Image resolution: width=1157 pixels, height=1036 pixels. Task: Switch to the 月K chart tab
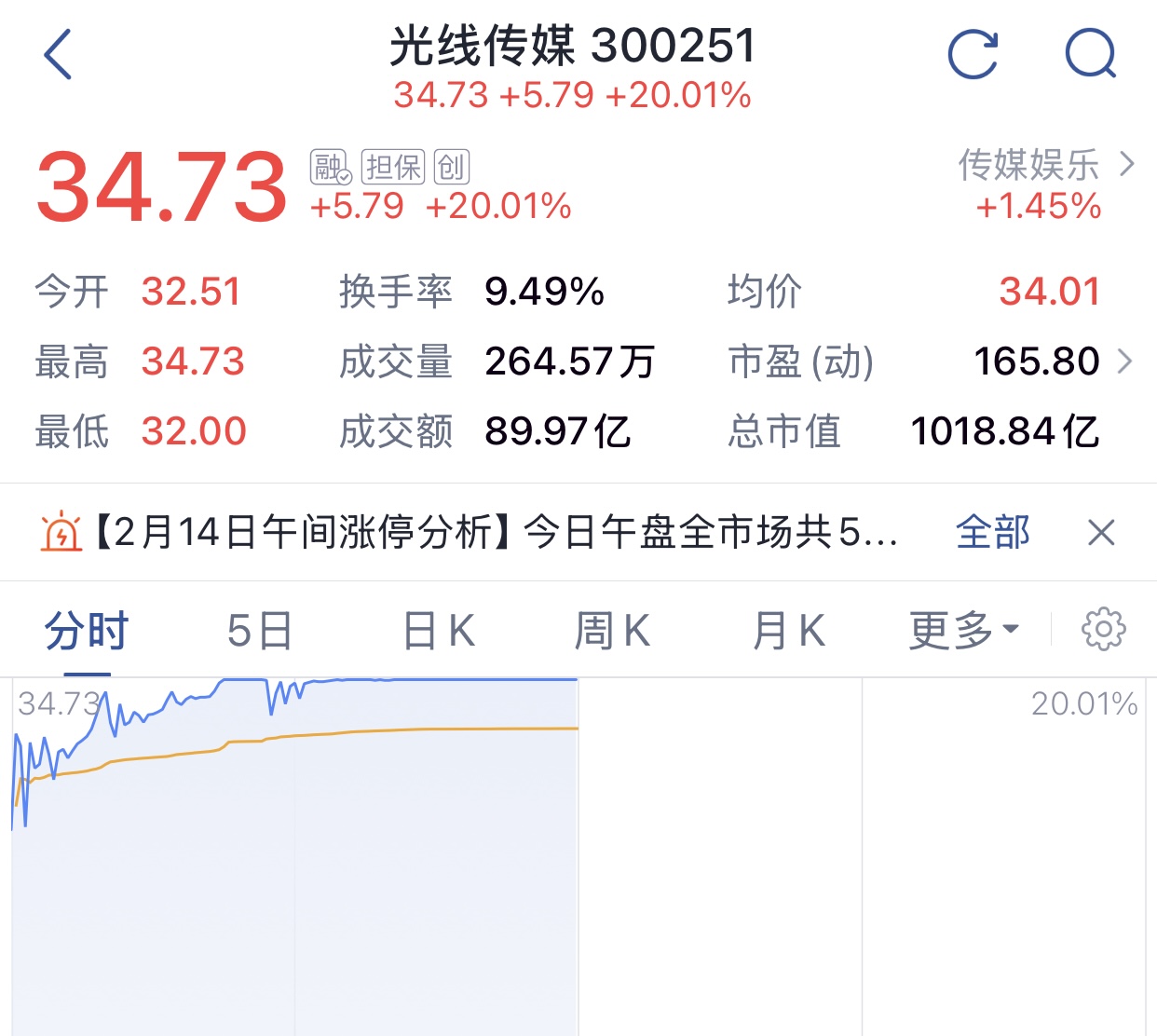click(788, 632)
